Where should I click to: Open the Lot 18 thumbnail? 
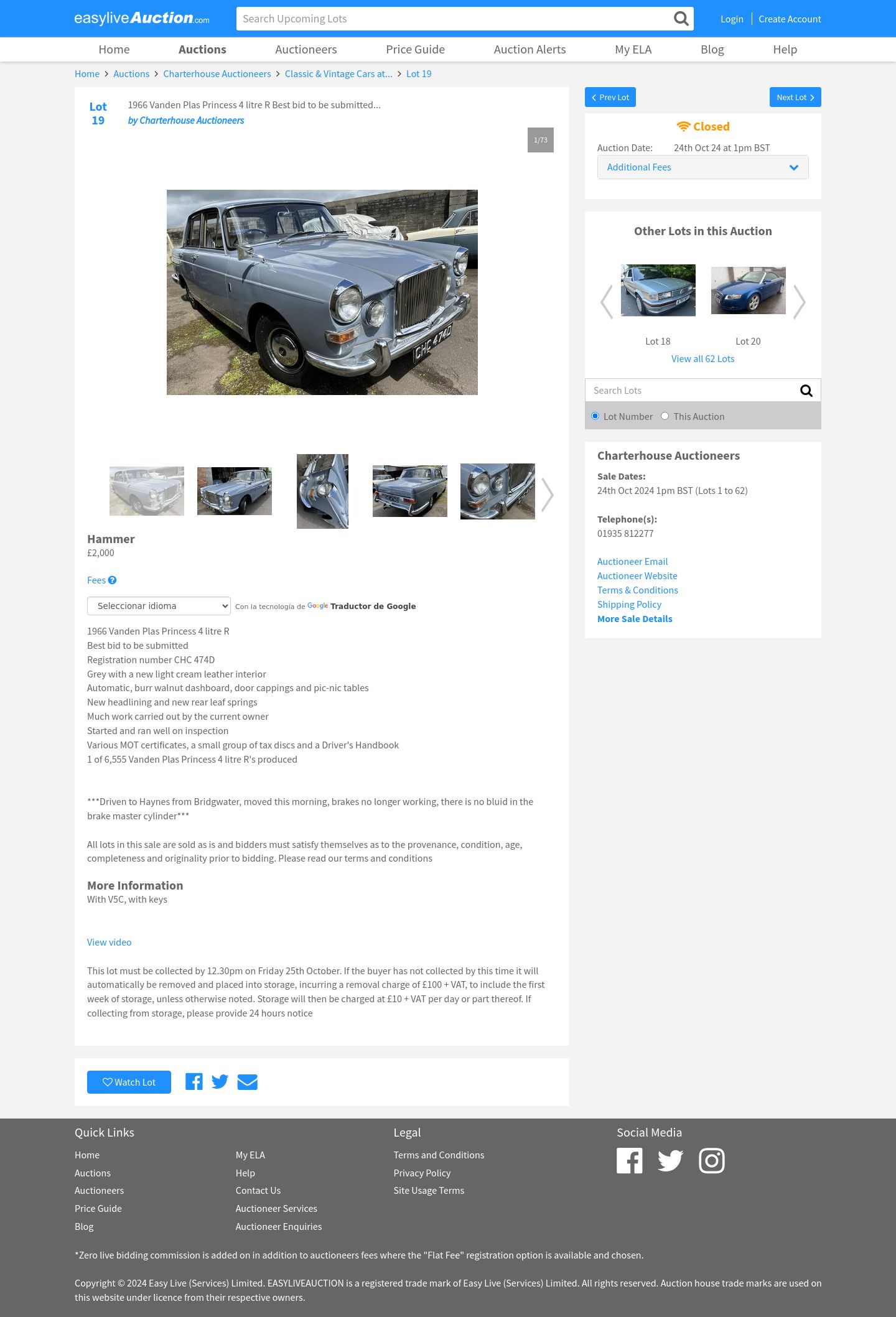click(x=658, y=290)
